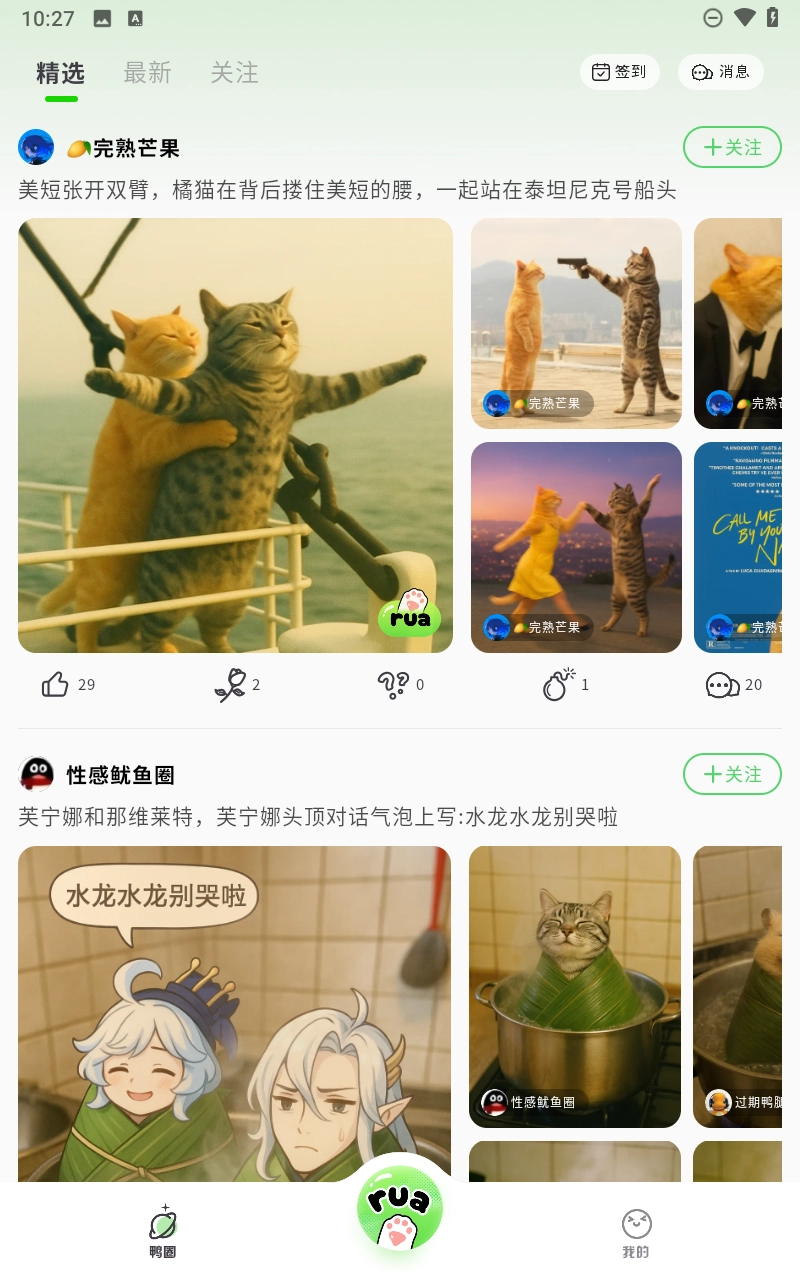The height and width of the screenshot is (1280, 800).
Task: Tap the central rua paw button
Action: coord(400,1208)
